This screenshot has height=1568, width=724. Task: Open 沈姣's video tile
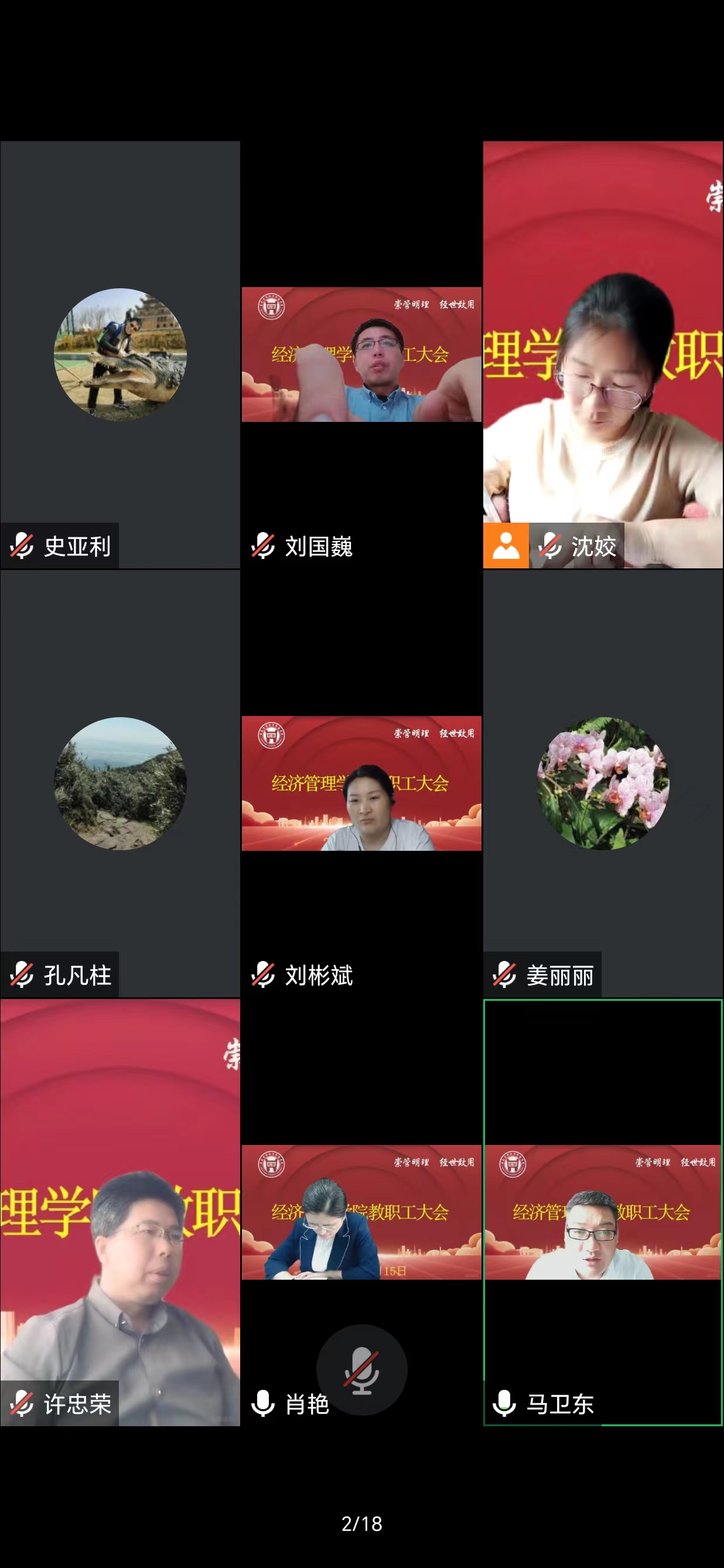pos(602,355)
